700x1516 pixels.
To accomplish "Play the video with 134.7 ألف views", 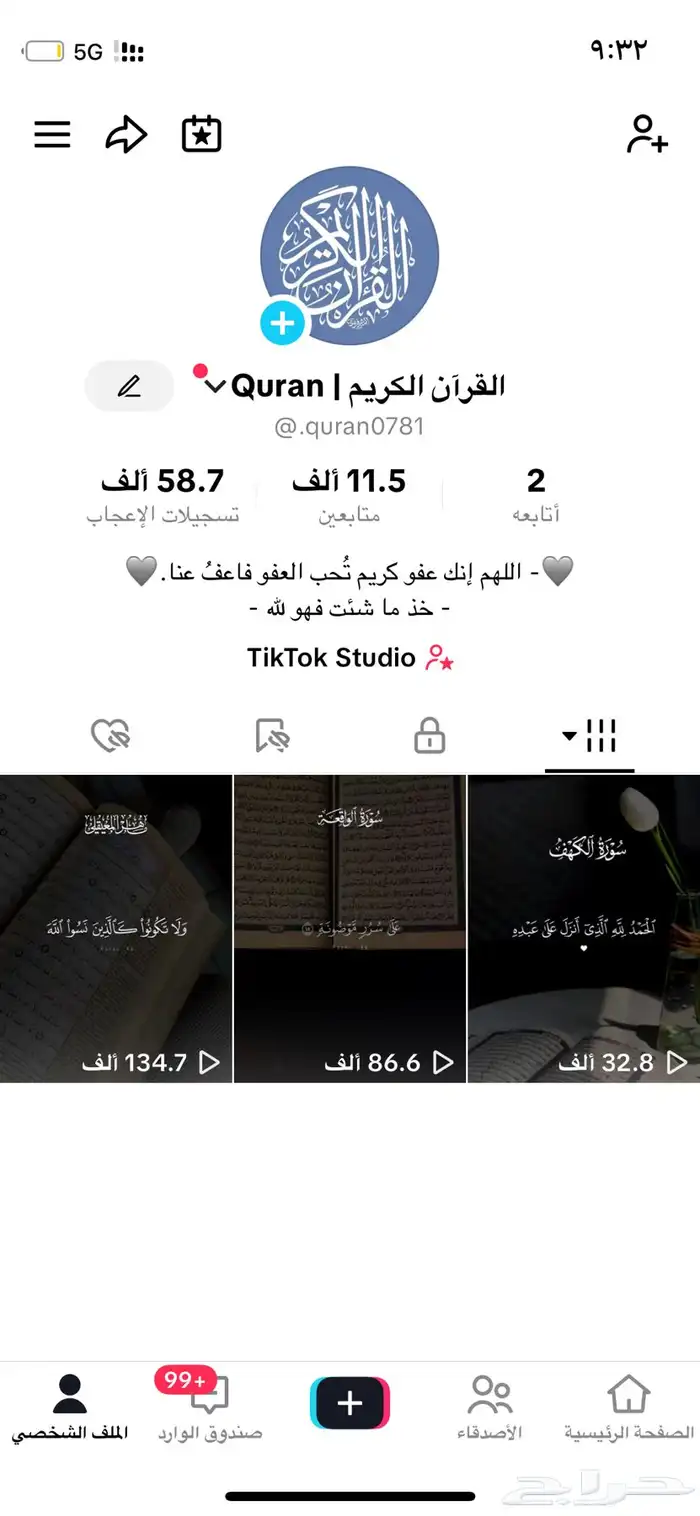I will point(116,928).
